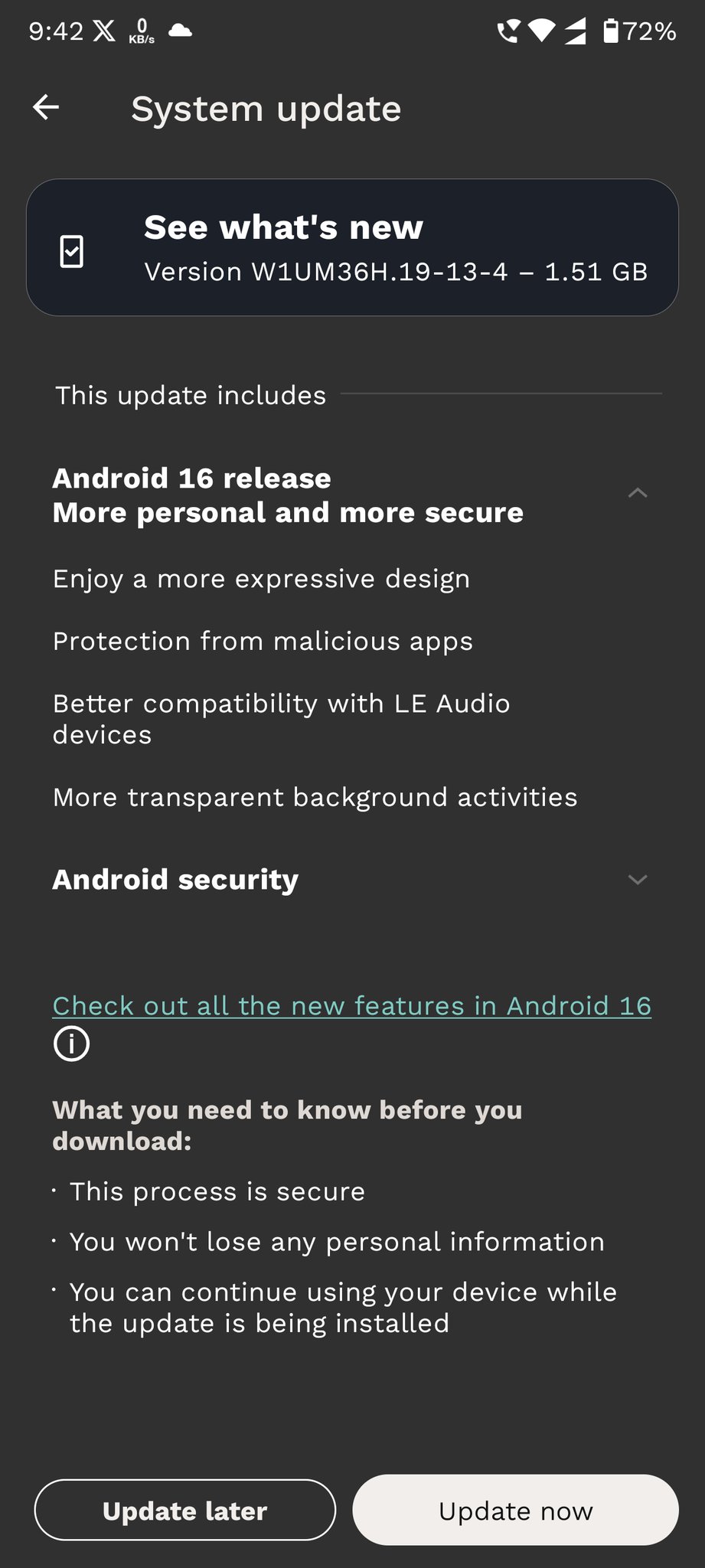Tap the 9:42 clock in status bar
705x1568 pixels.
[57, 31]
